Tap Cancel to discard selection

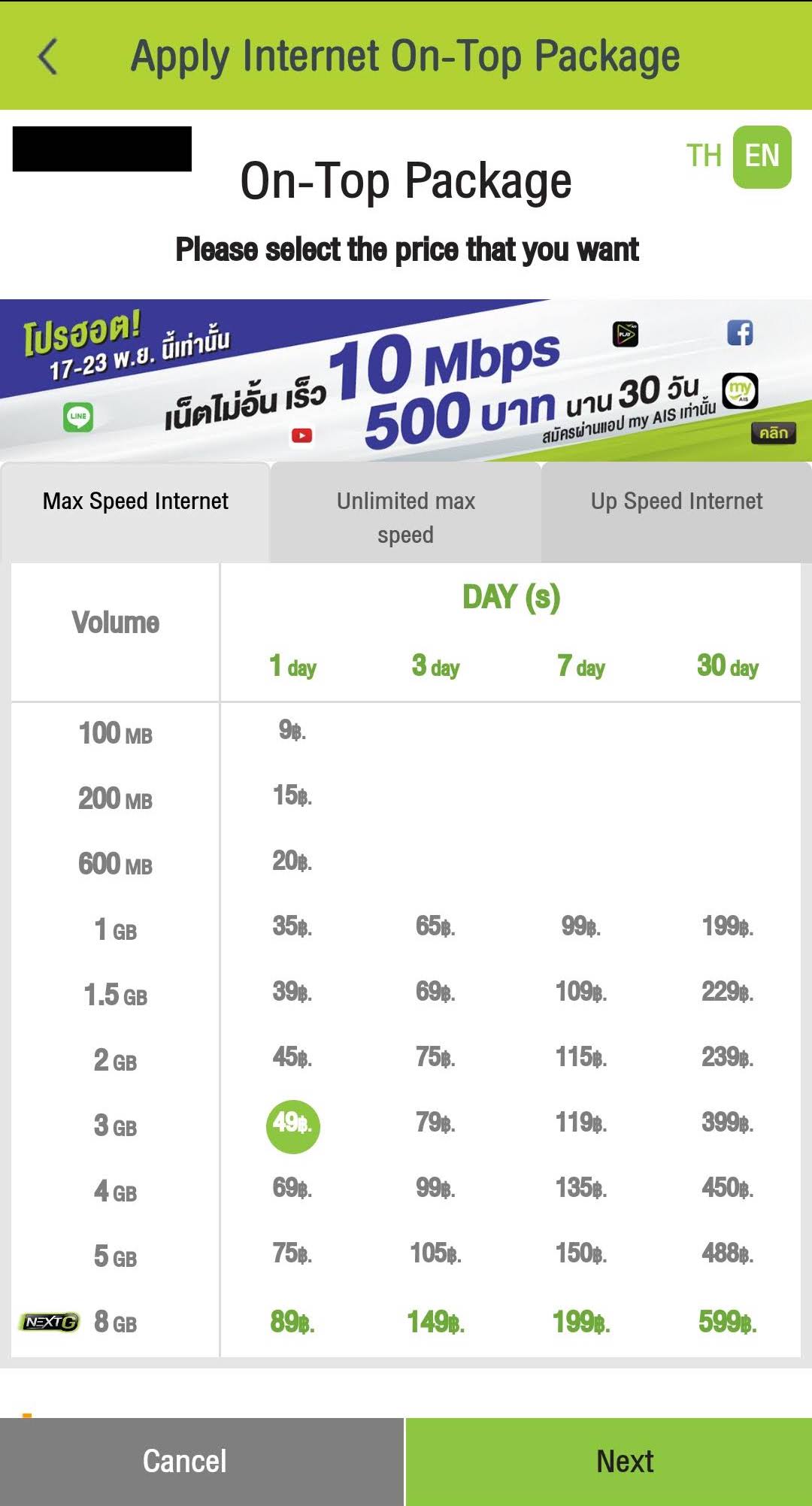click(185, 1461)
